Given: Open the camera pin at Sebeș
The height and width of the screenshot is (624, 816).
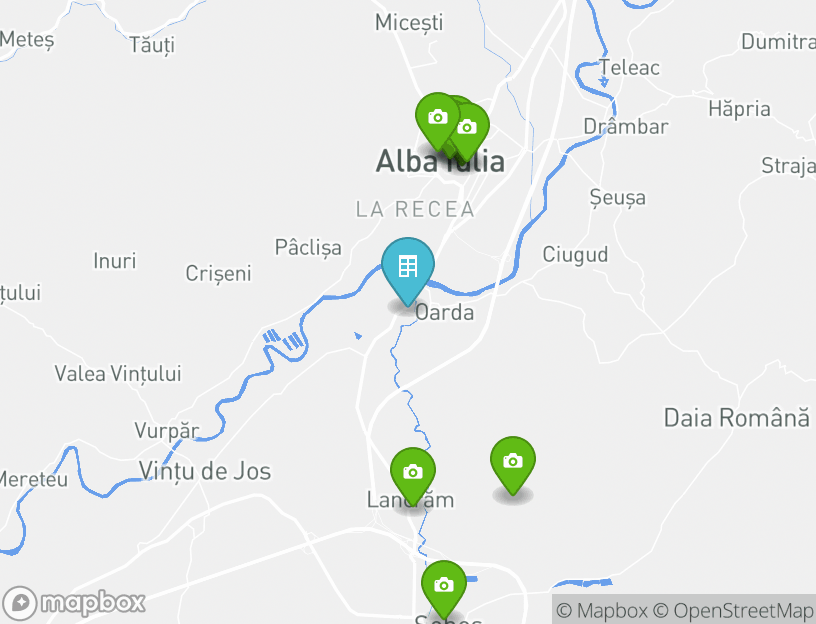Looking at the screenshot, I should click(443, 585).
